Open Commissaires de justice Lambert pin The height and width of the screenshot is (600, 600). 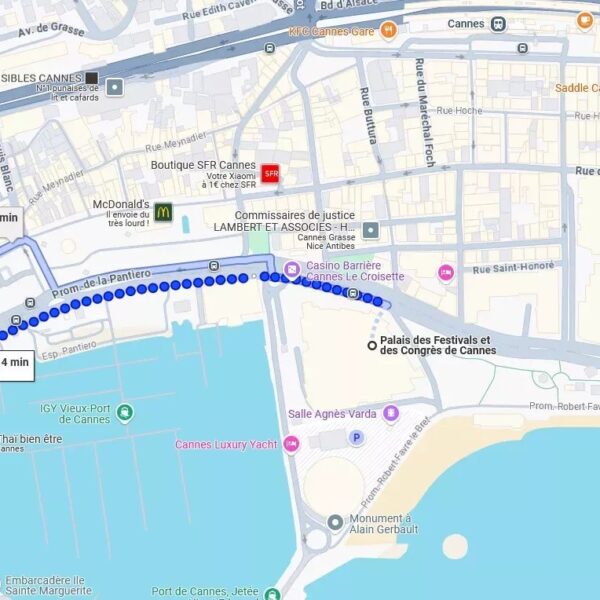371,230
